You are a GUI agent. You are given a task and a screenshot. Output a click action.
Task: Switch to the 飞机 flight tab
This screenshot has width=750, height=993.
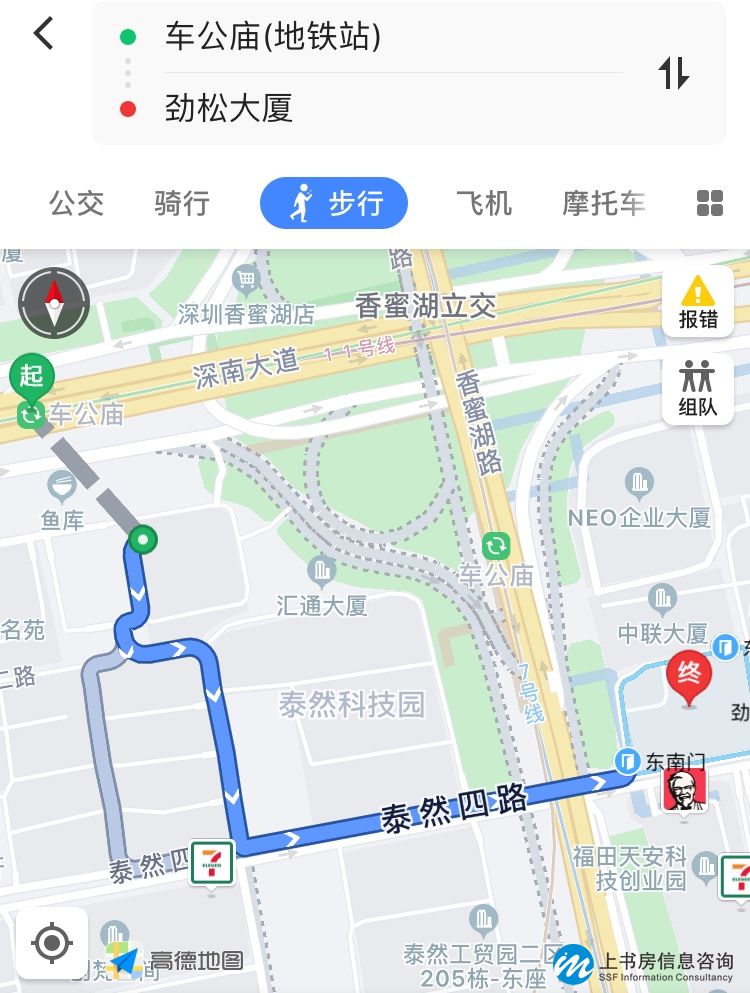484,204
